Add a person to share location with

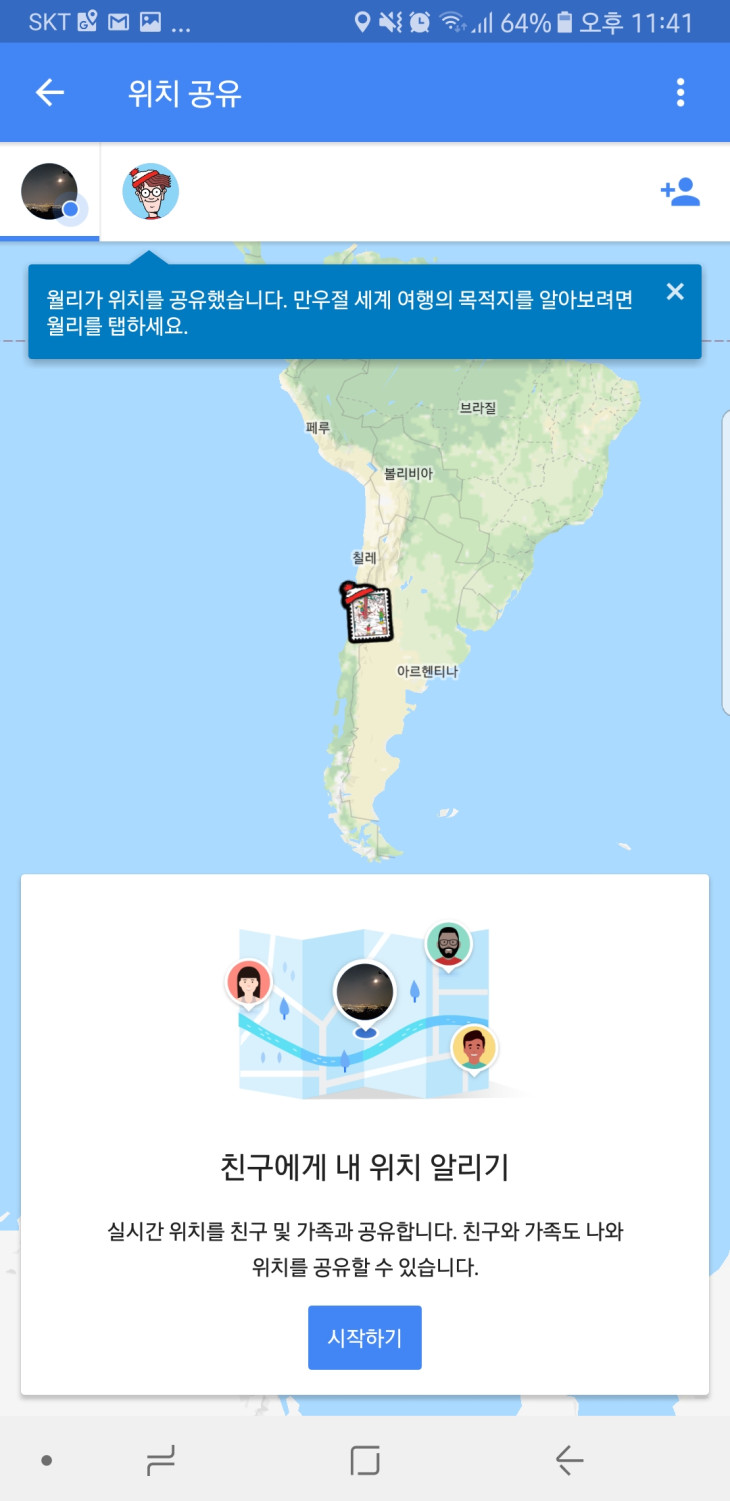click(x=680, y=192)
